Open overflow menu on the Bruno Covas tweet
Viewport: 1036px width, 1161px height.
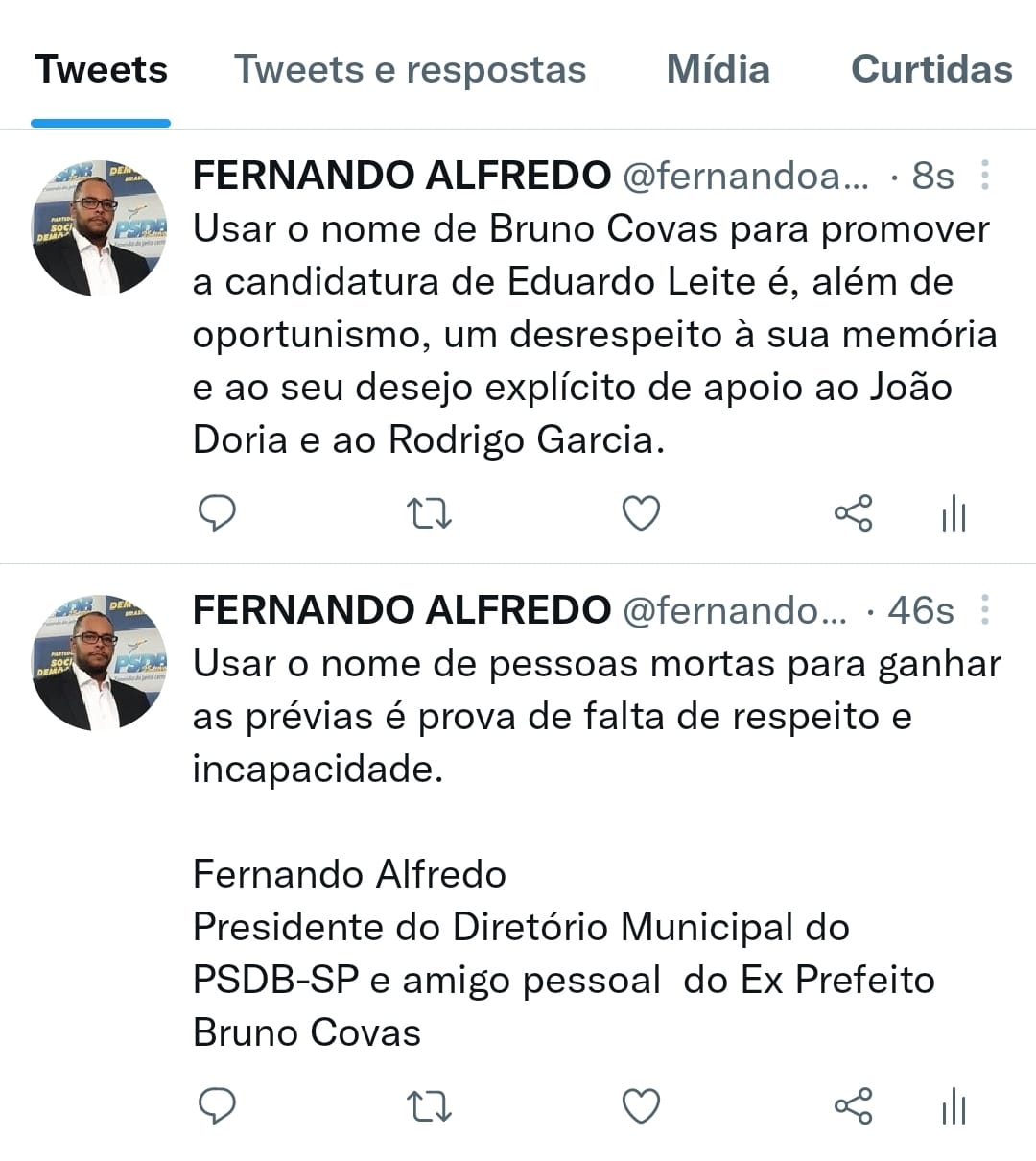pos(985,176)
